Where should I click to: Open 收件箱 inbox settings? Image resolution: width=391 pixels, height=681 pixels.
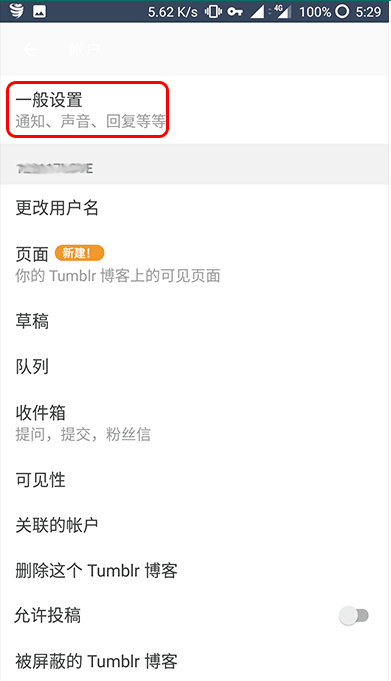(195, 423)
